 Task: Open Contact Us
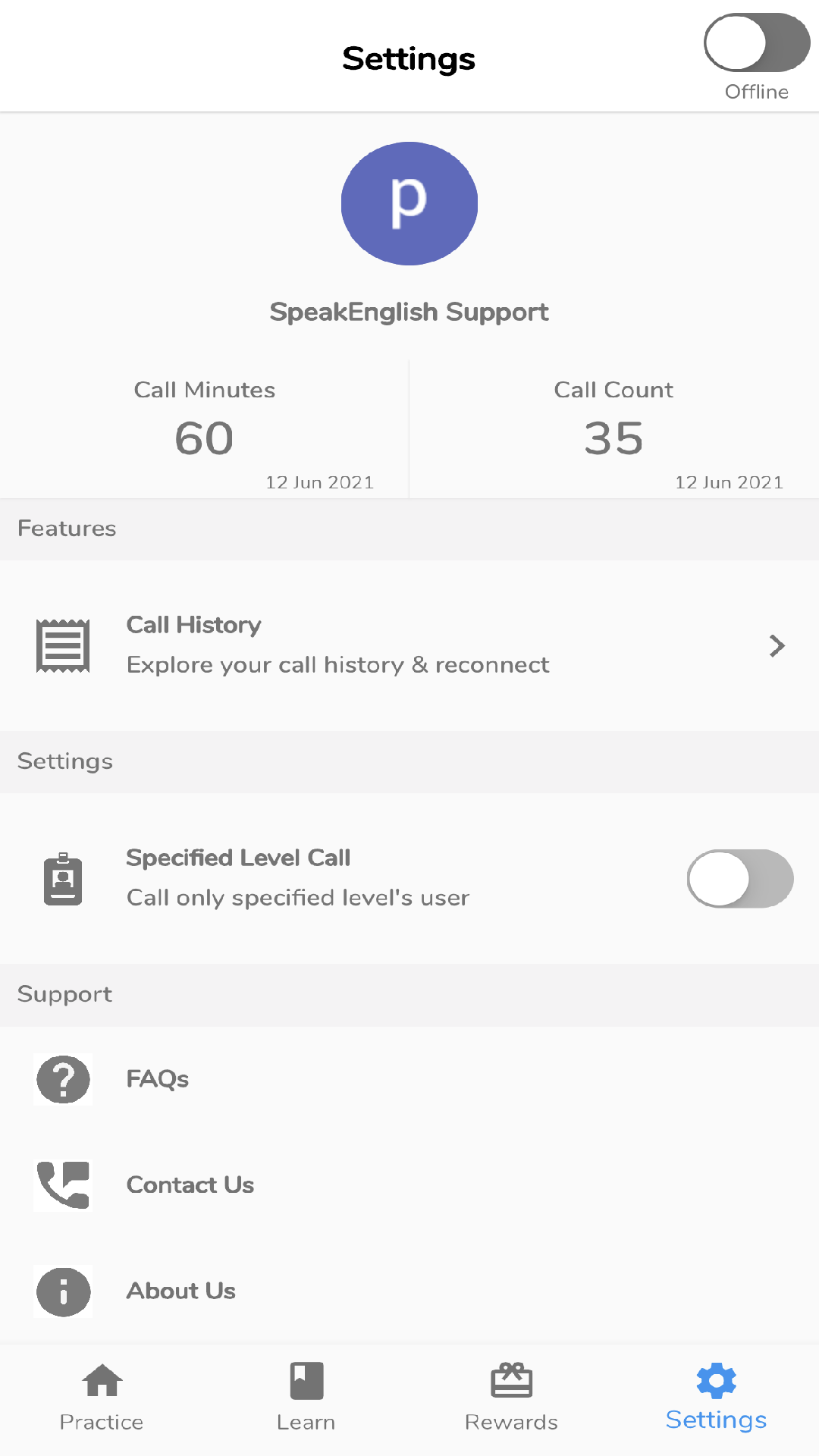click(409, 1185)
